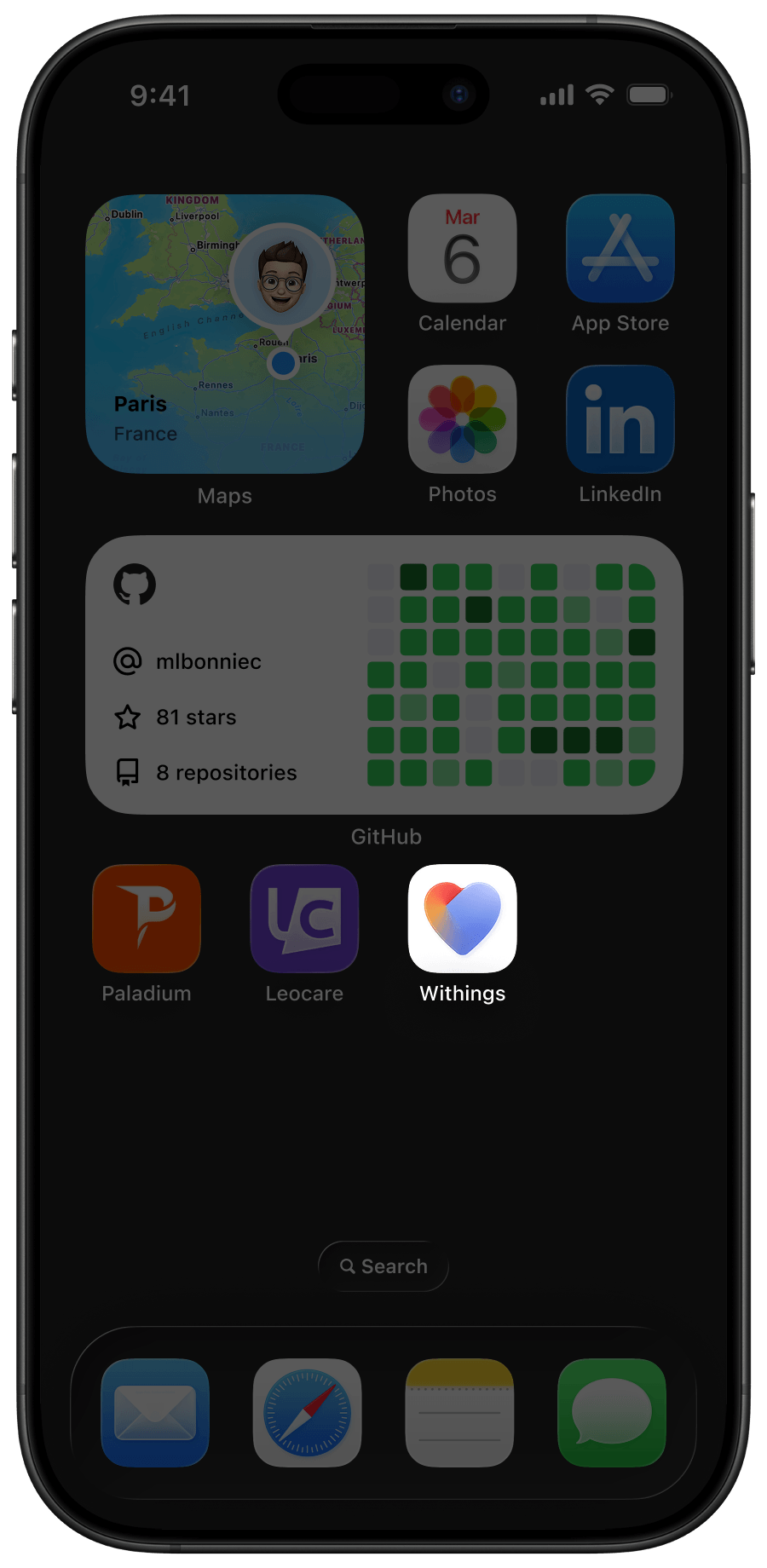The height and width of the screenshot is (1568, 767).
Task: Tap the Search pill above the dock
Action: [x=383, y=1266]
